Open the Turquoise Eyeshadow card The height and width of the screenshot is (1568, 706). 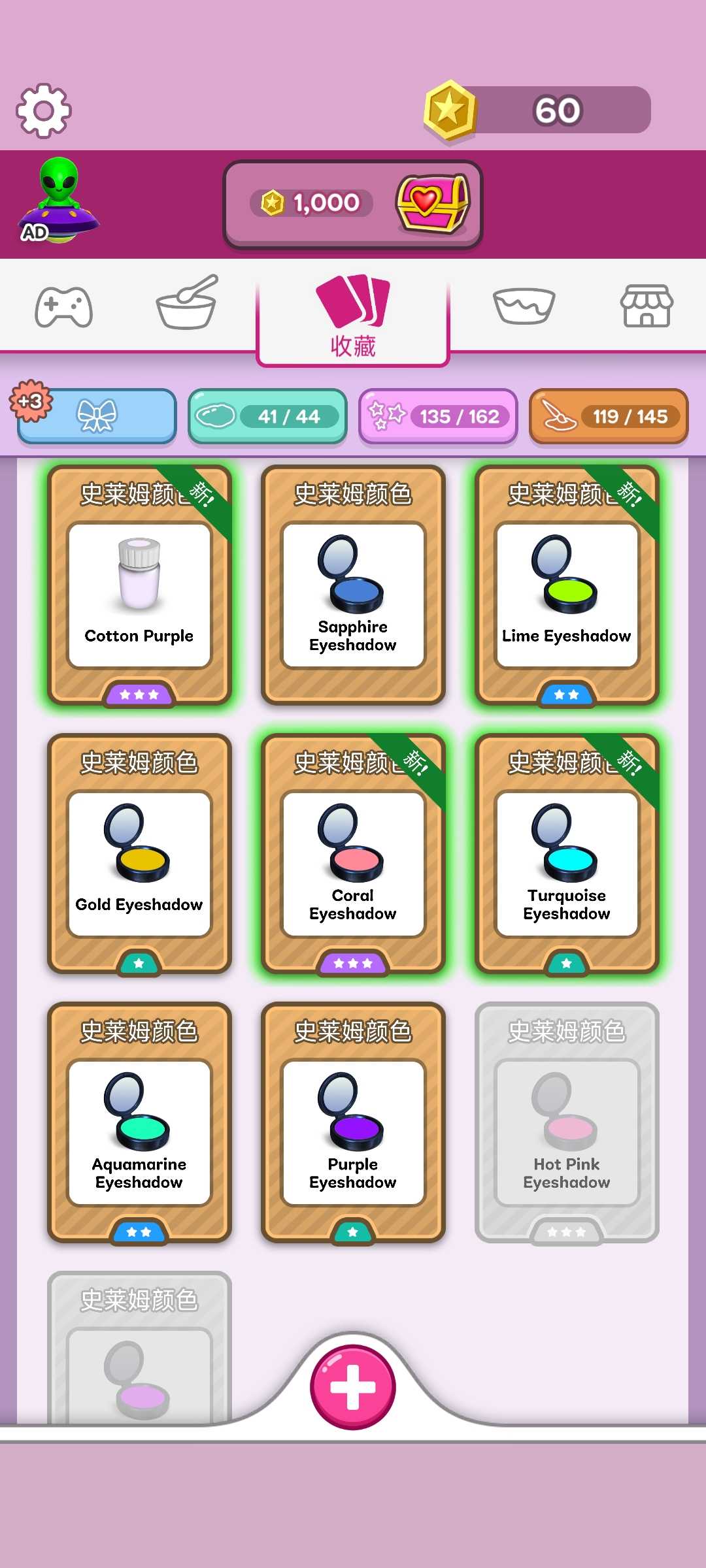[x=567, y=855]
